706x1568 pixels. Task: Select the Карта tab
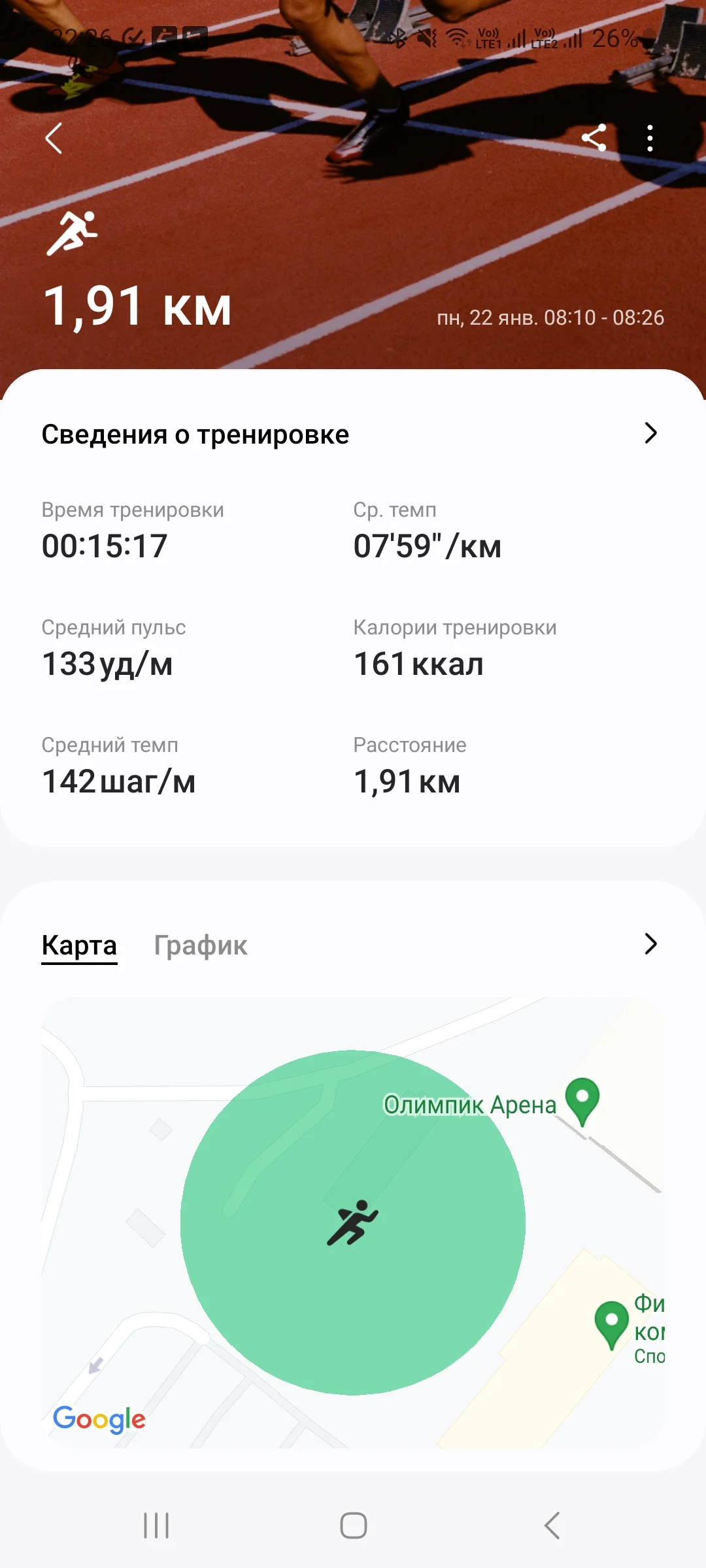pyautogui.click(x=79, y=945)
